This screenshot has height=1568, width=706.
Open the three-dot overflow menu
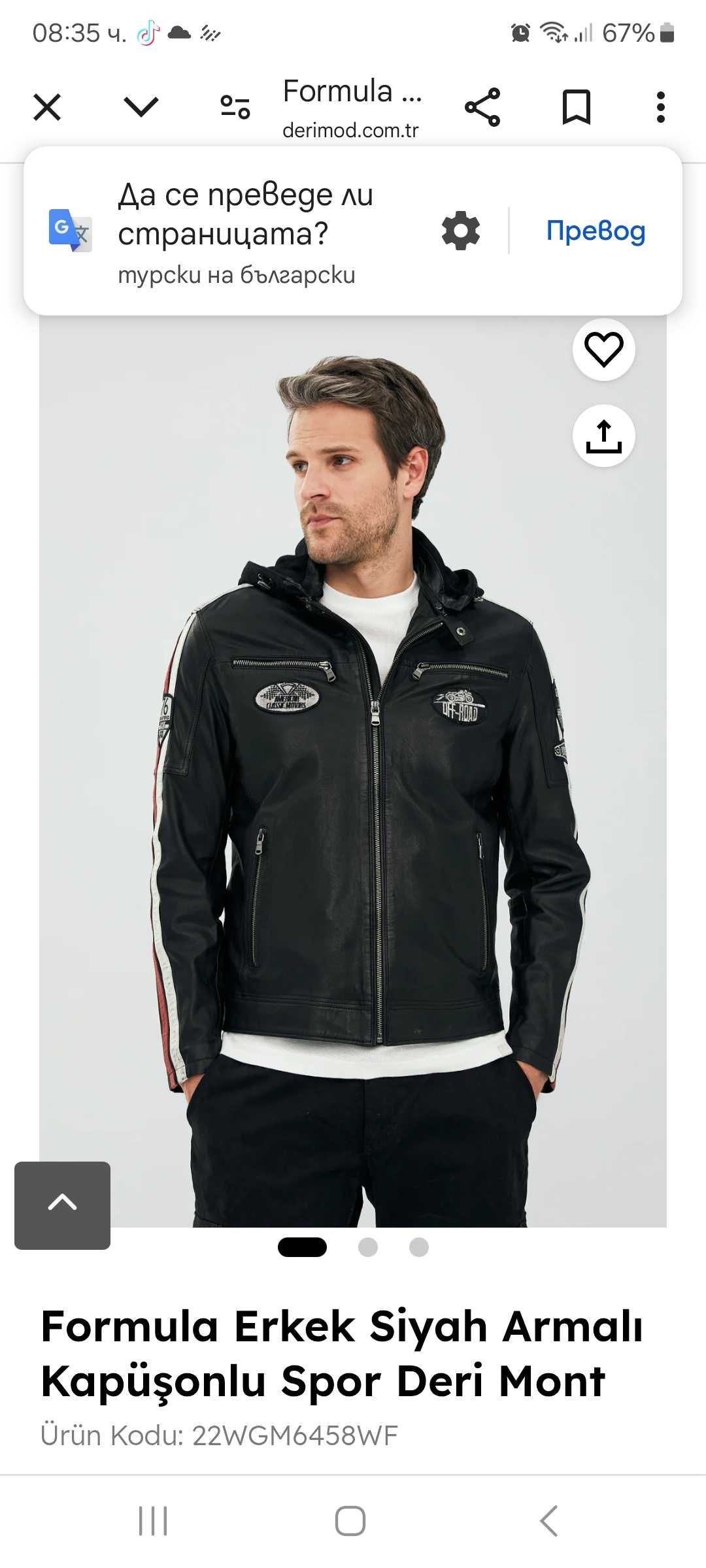pyautogui.click(x=661, y=107)
